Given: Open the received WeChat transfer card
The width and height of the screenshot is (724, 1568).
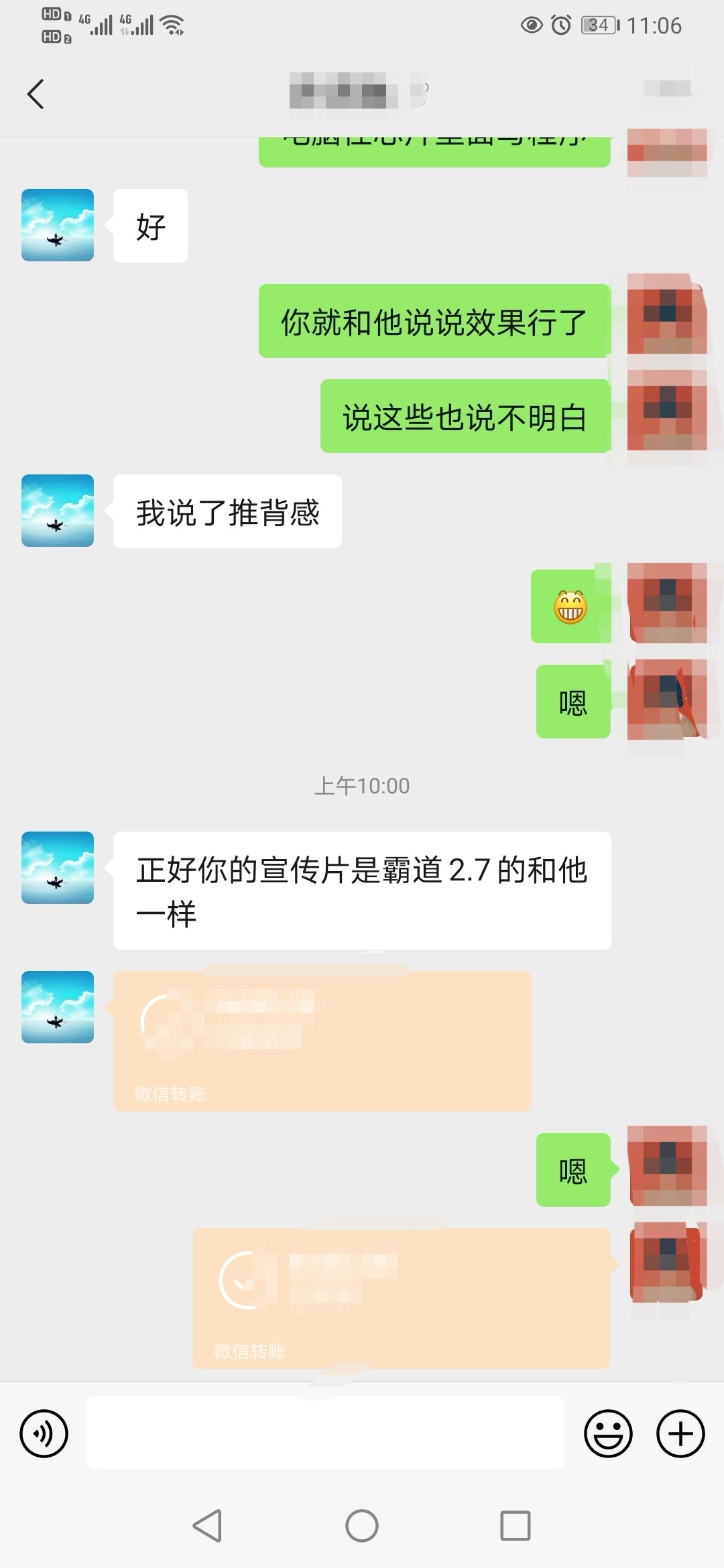Looking at the screenshot, I should [322, 1041].
